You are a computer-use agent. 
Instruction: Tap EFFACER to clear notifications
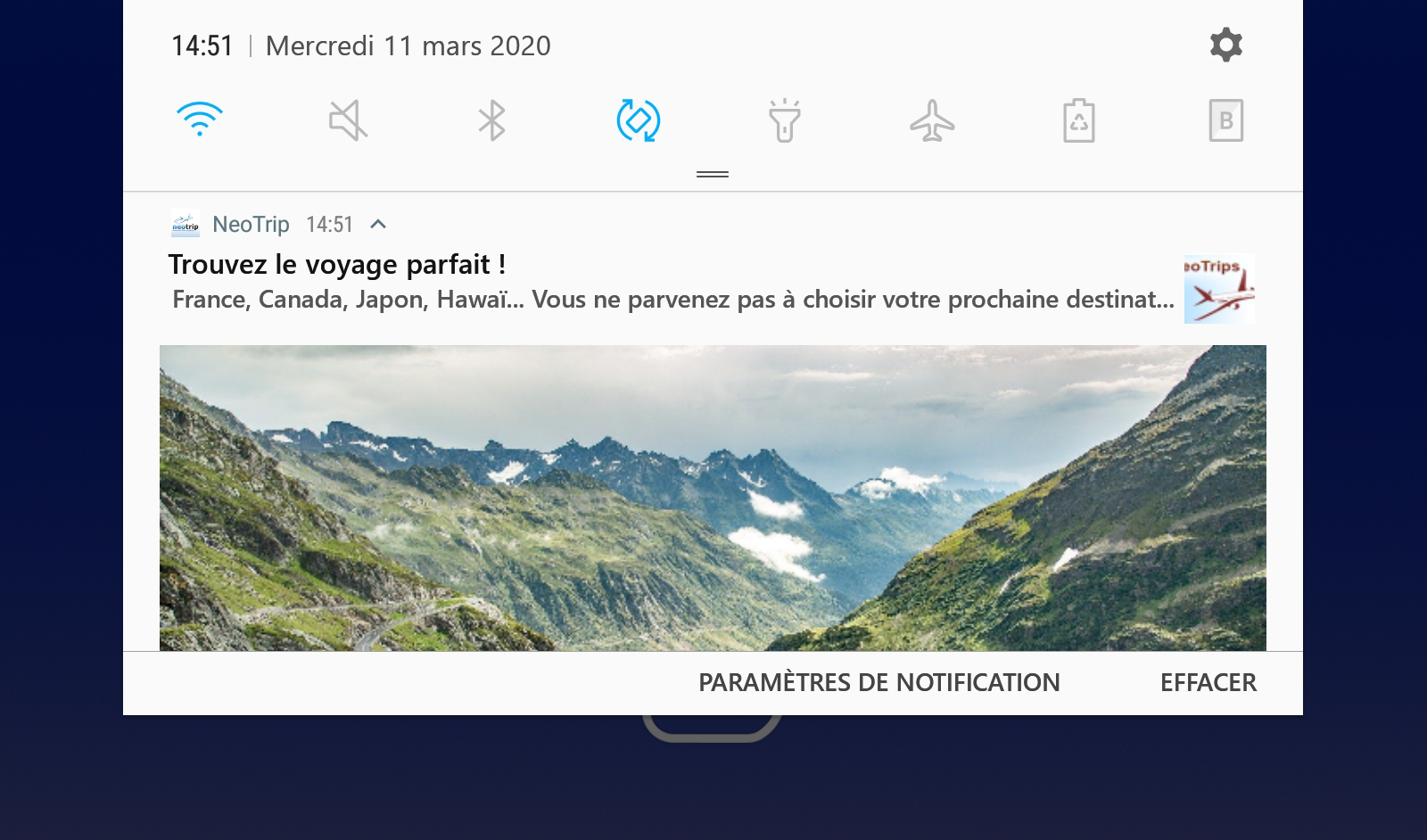(1208, 683)
